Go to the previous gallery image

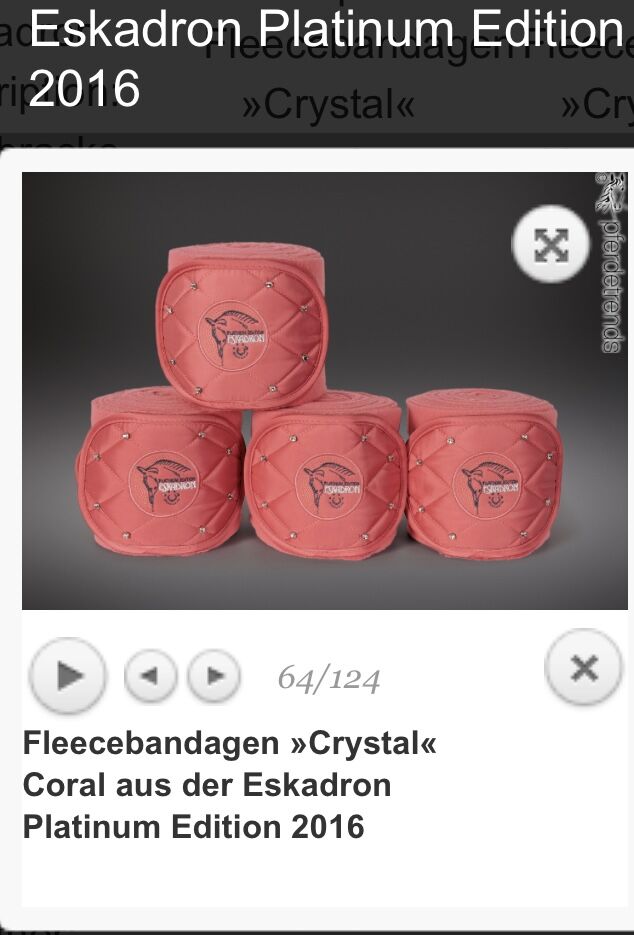(150, 676)
